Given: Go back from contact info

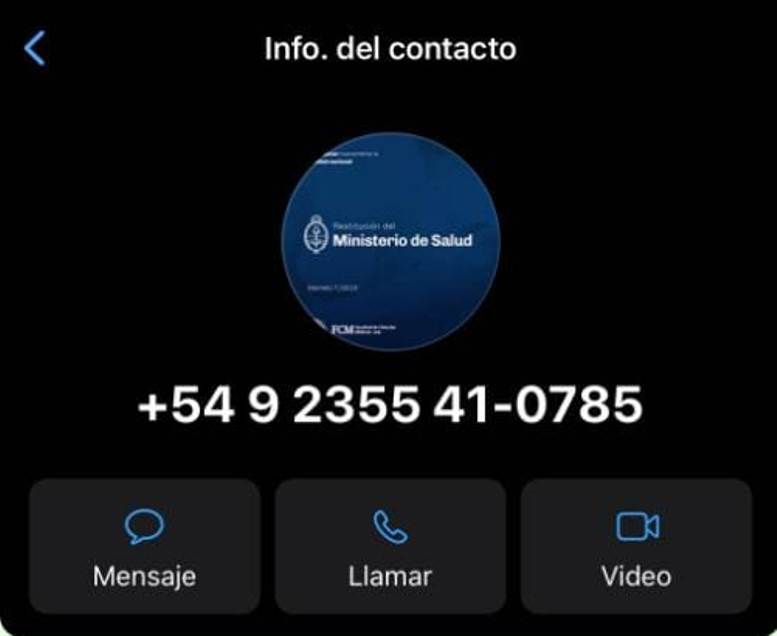Looking at the screenshot, I should click(x=35, y=48).
